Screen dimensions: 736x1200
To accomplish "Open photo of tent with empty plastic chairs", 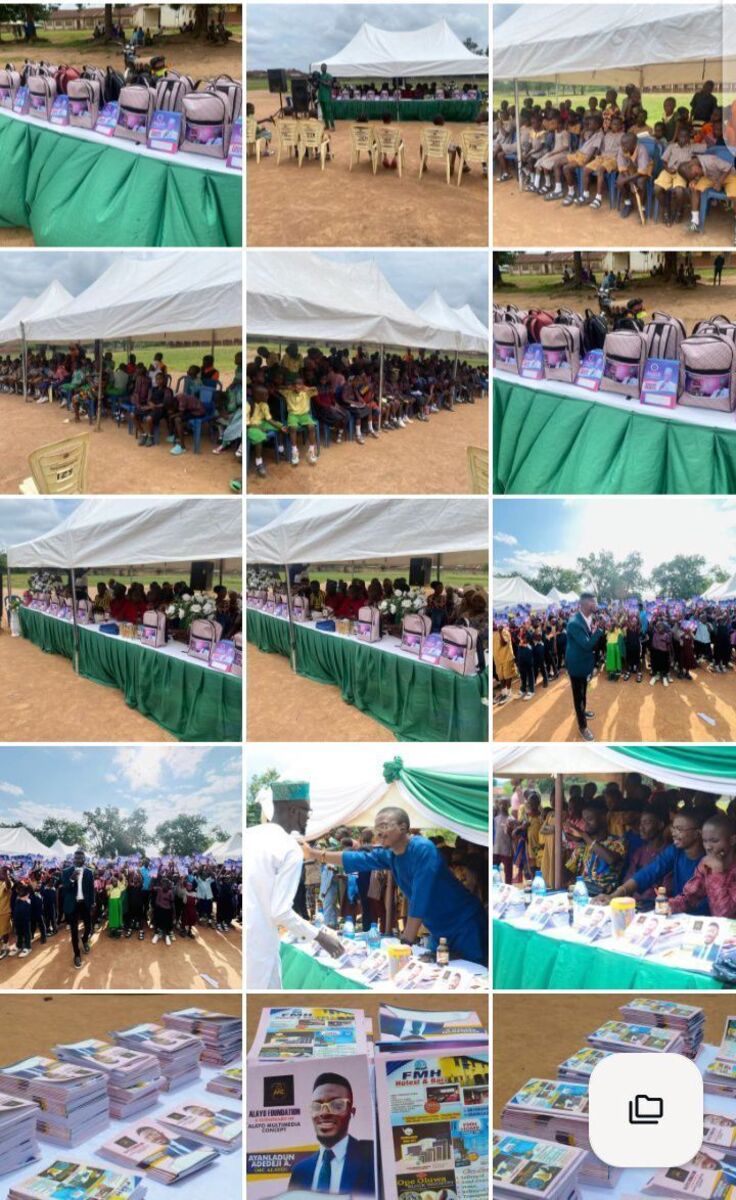I will (x=367, y=125).
